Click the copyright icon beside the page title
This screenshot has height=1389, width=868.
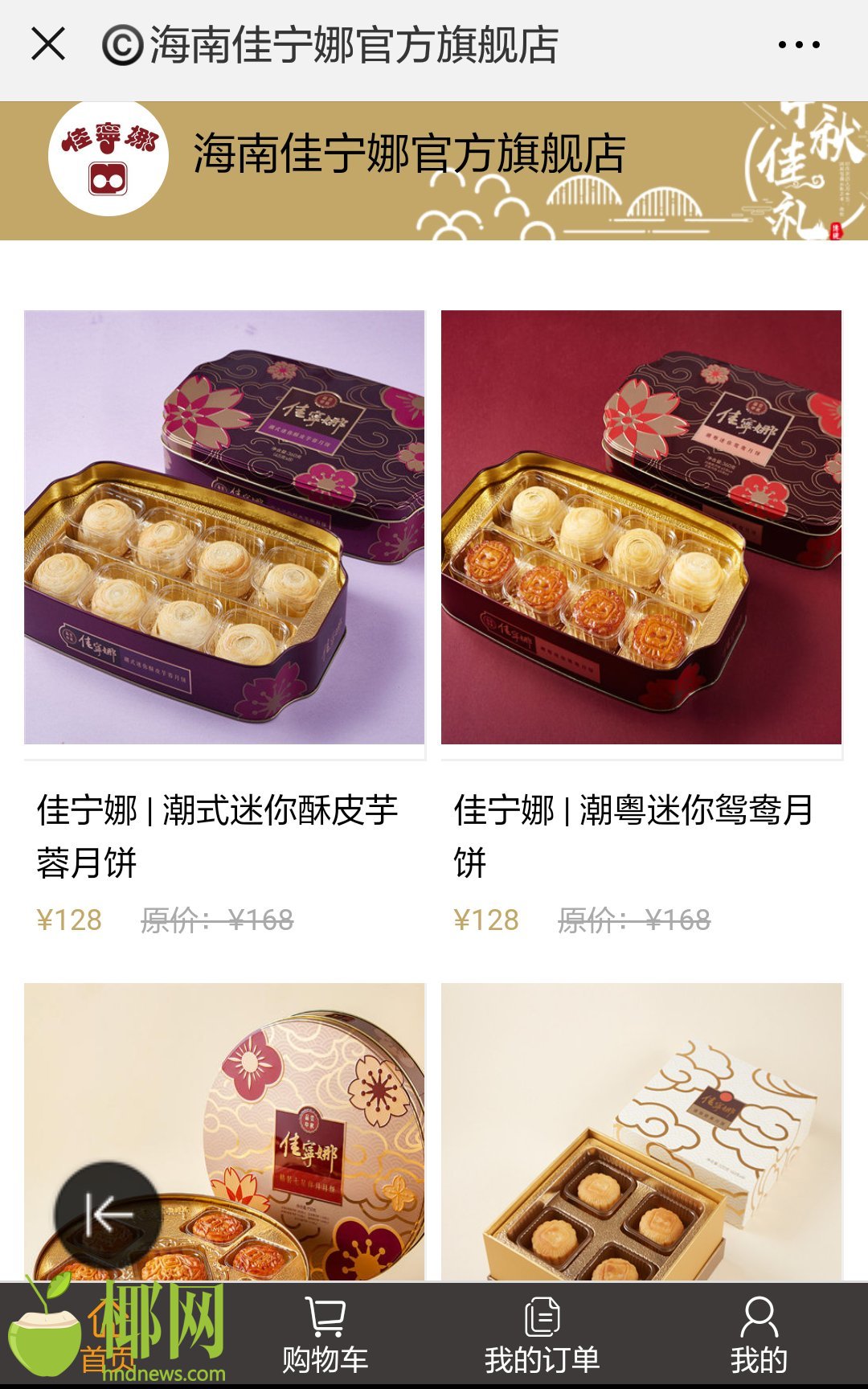[122, 46]
